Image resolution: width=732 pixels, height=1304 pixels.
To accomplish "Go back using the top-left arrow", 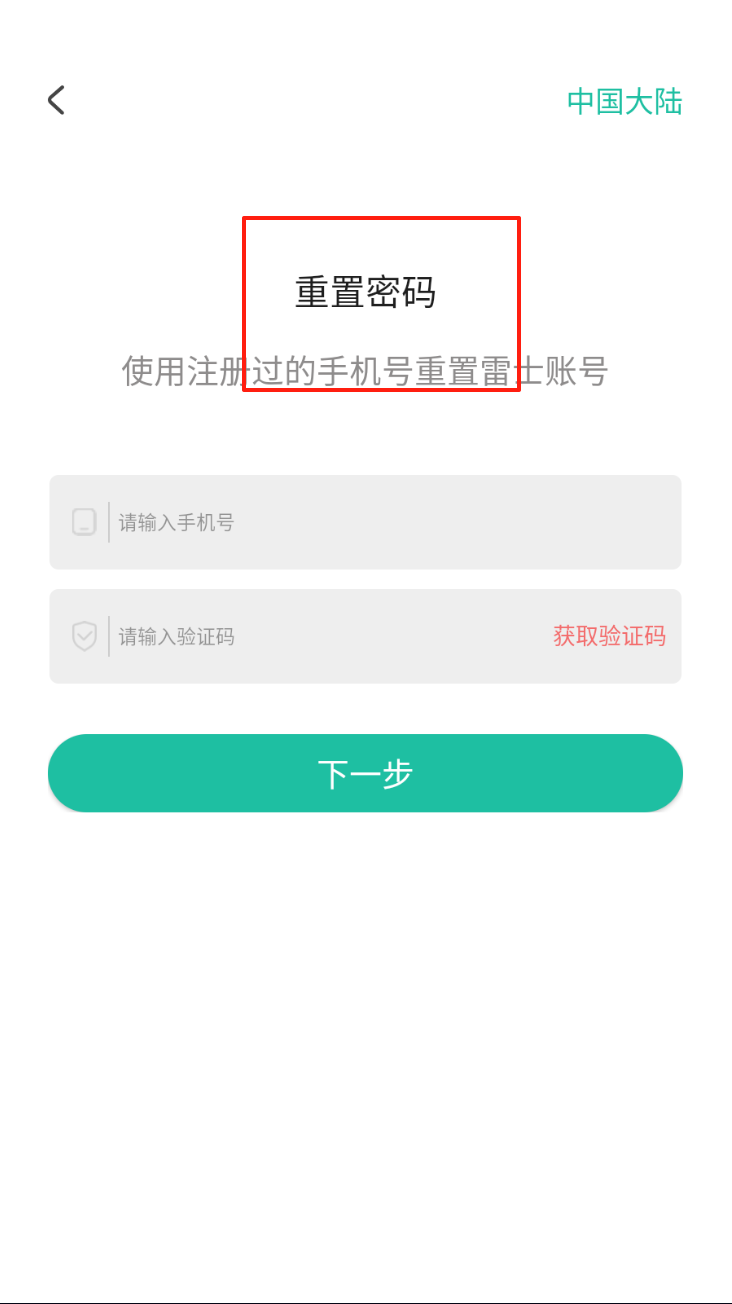I will (x=56, y=100).
